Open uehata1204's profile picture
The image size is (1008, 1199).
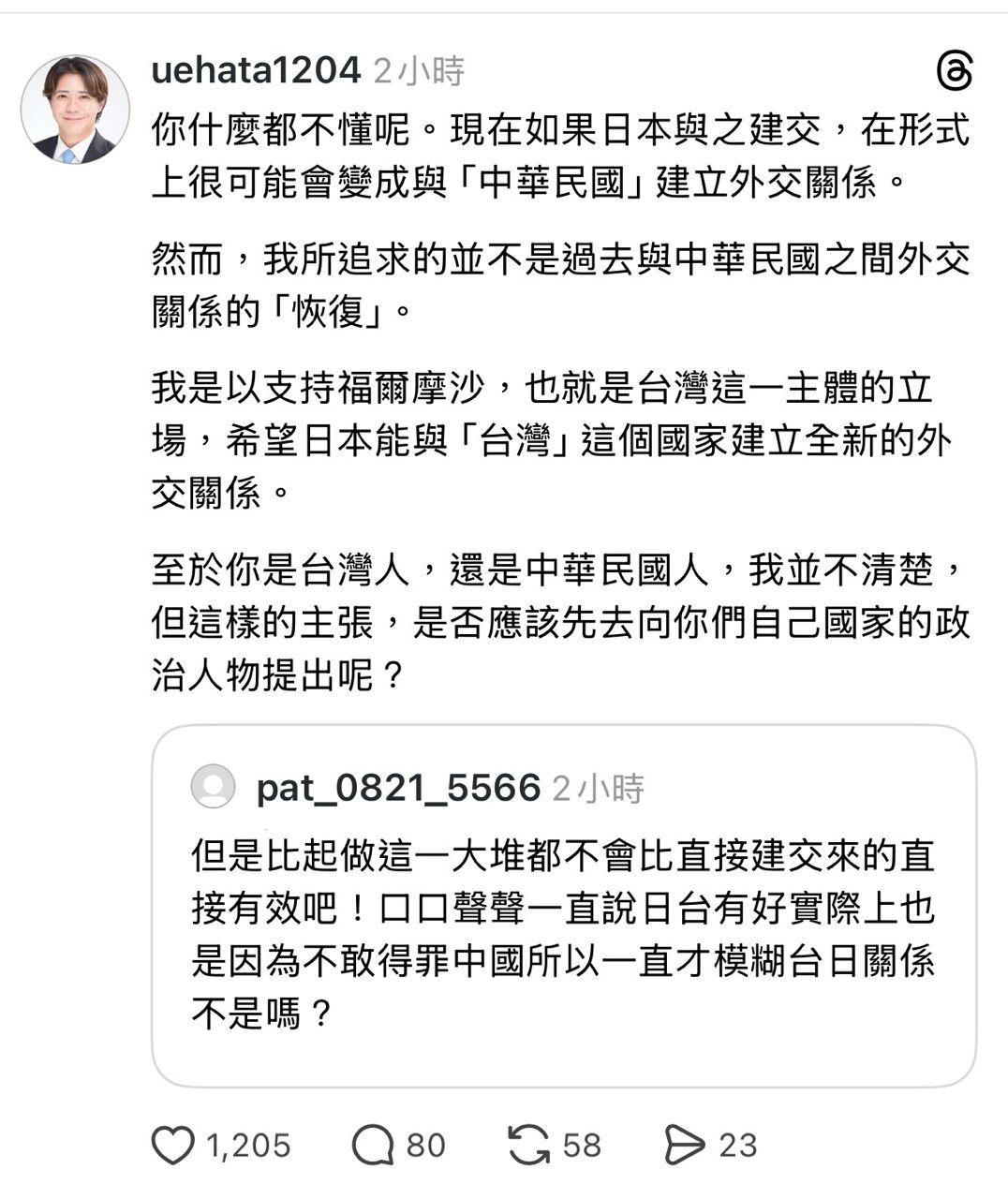coord(75,110)
